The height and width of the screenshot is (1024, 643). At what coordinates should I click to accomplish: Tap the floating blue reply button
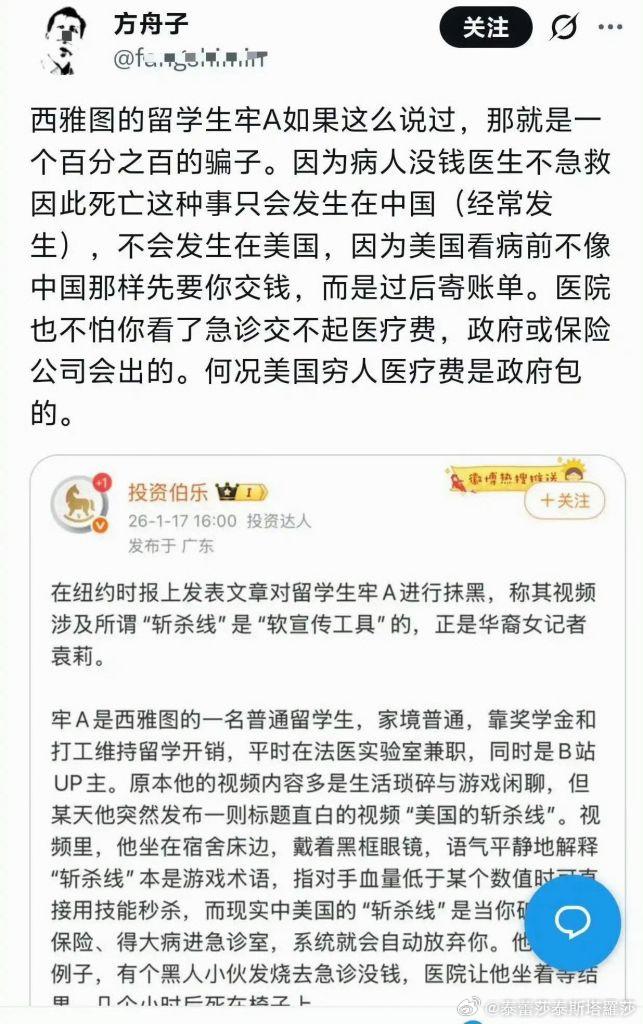[x=573, y=921]
